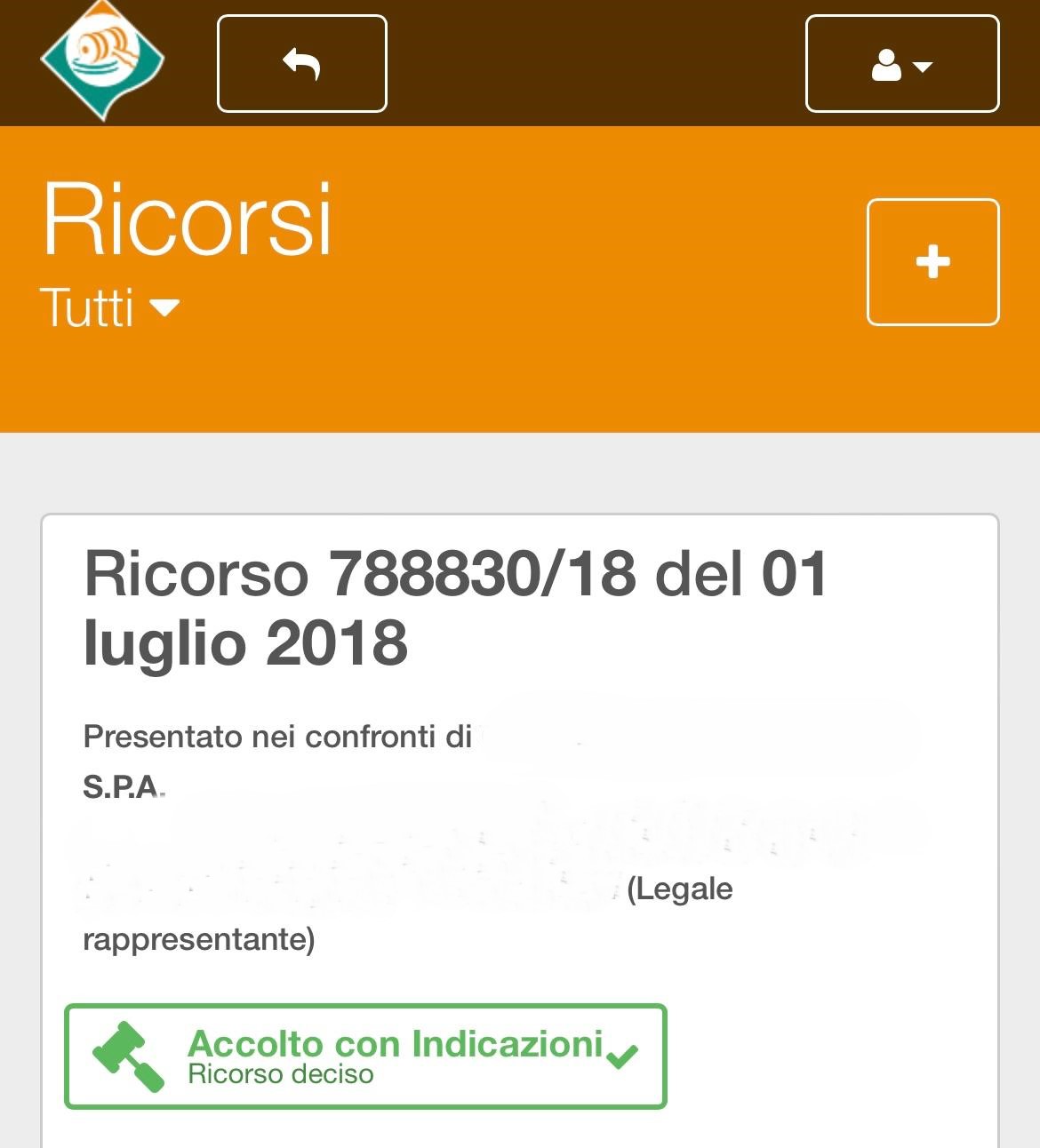Tap the Accolto con Indicazioni status button
This screenshot has height=1148, width=1040.
[365, 1056]
